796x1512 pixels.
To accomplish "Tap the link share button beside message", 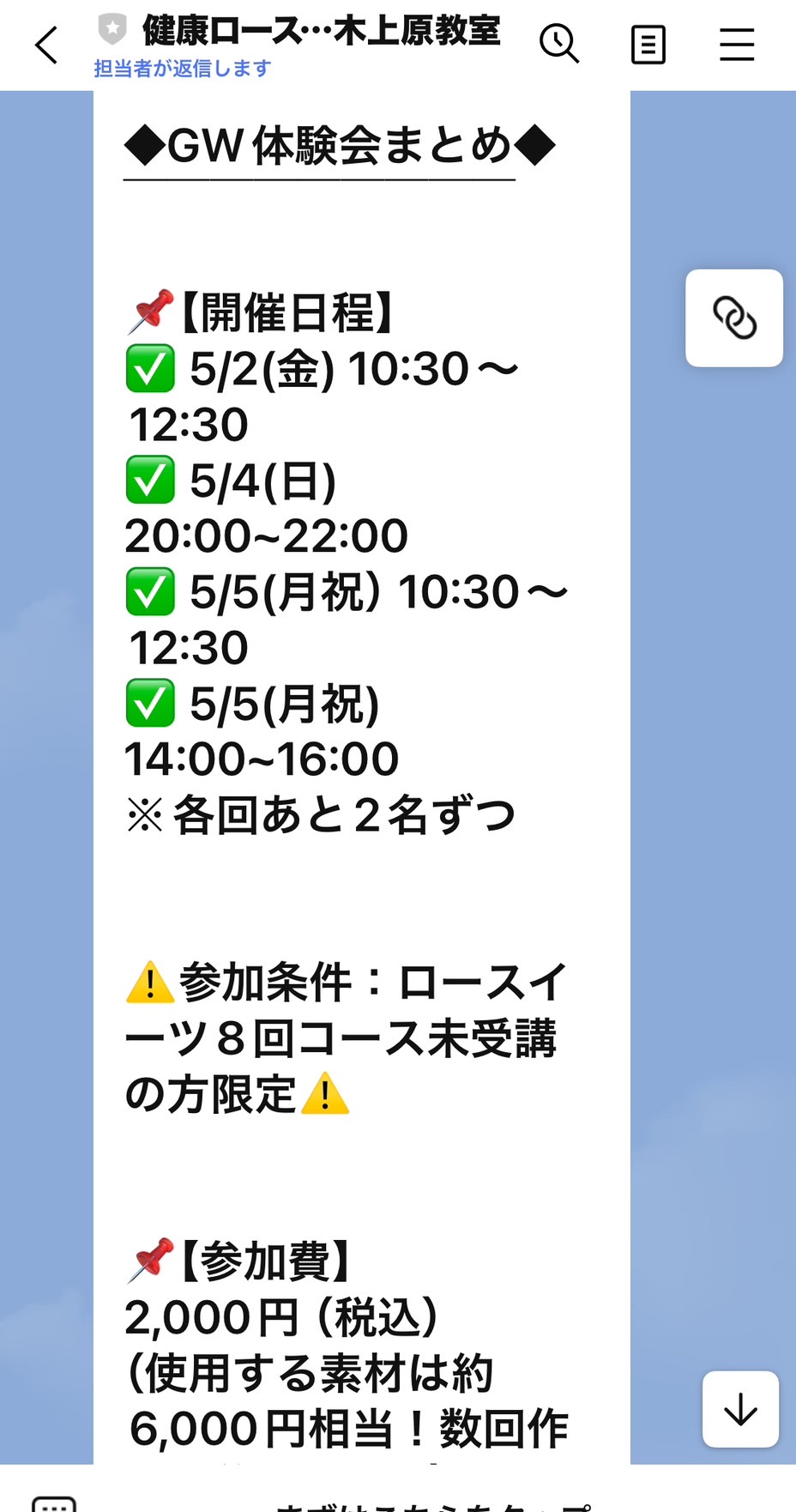I will click(x=734, y=318).
